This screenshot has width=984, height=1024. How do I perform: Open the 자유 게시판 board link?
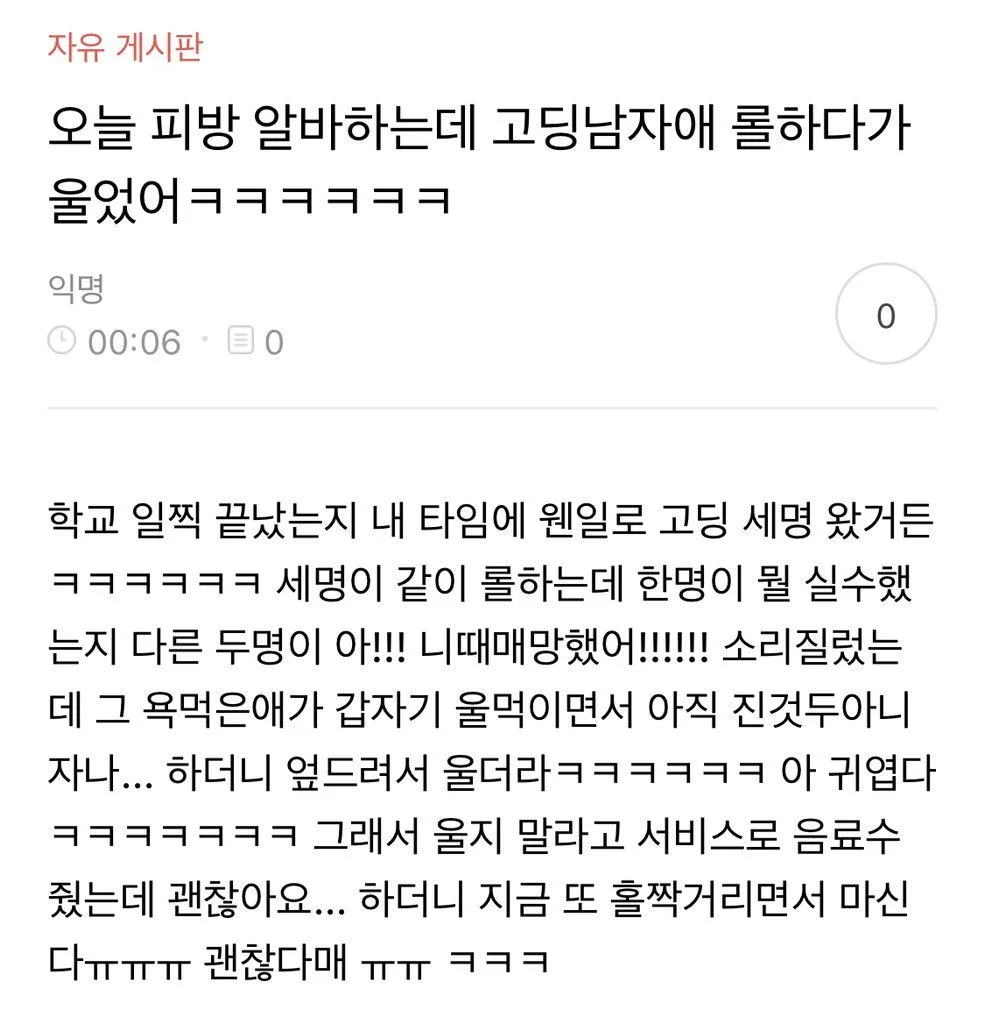click(x=125, y=47)
